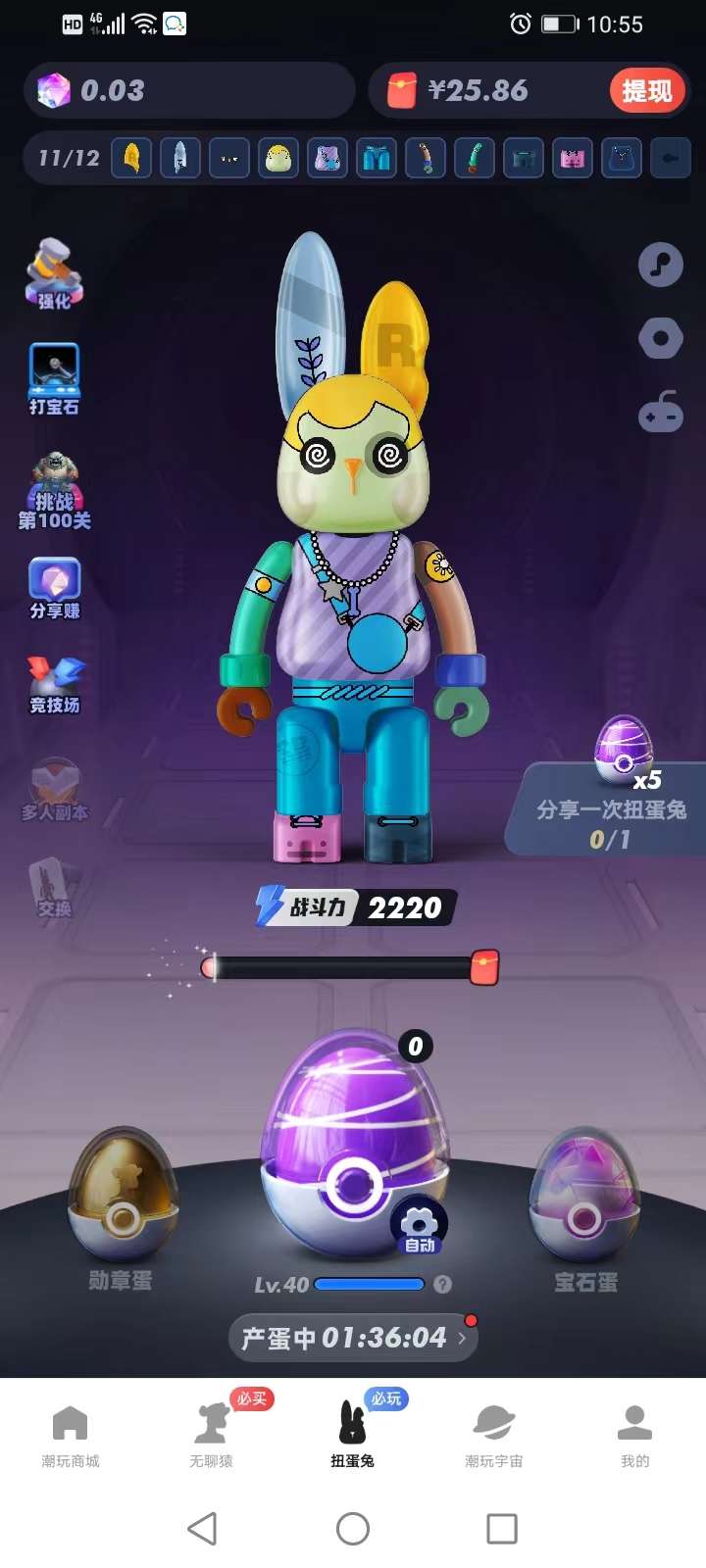Toggle the 自动 auto-open gear
Screen dimensions: 706x1568
pyautogui.click(x=420, y=1227)
